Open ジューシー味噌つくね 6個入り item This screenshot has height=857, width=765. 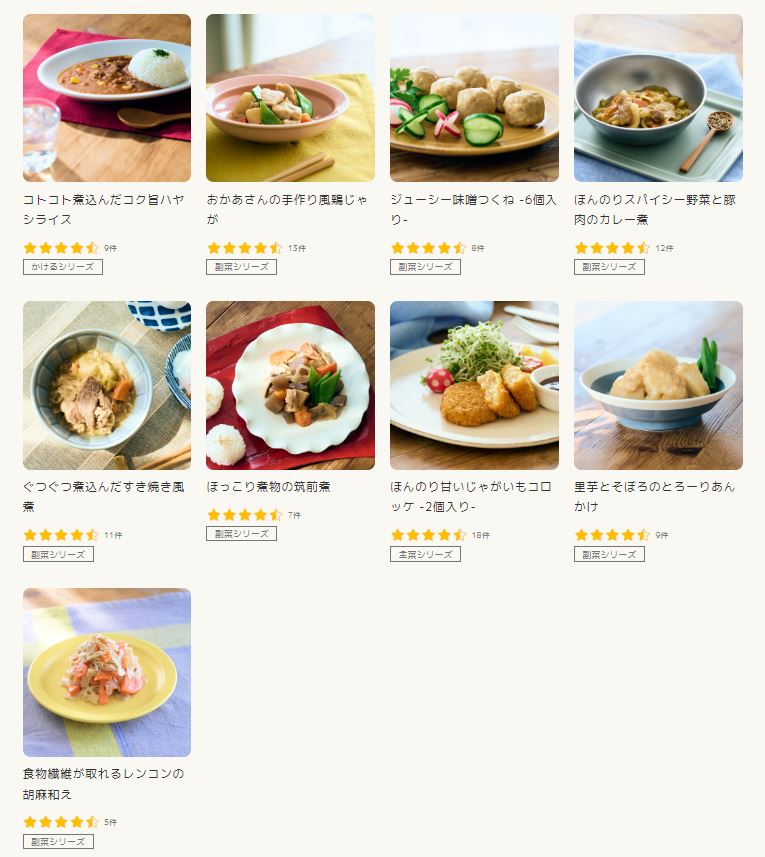coord(474,98)
